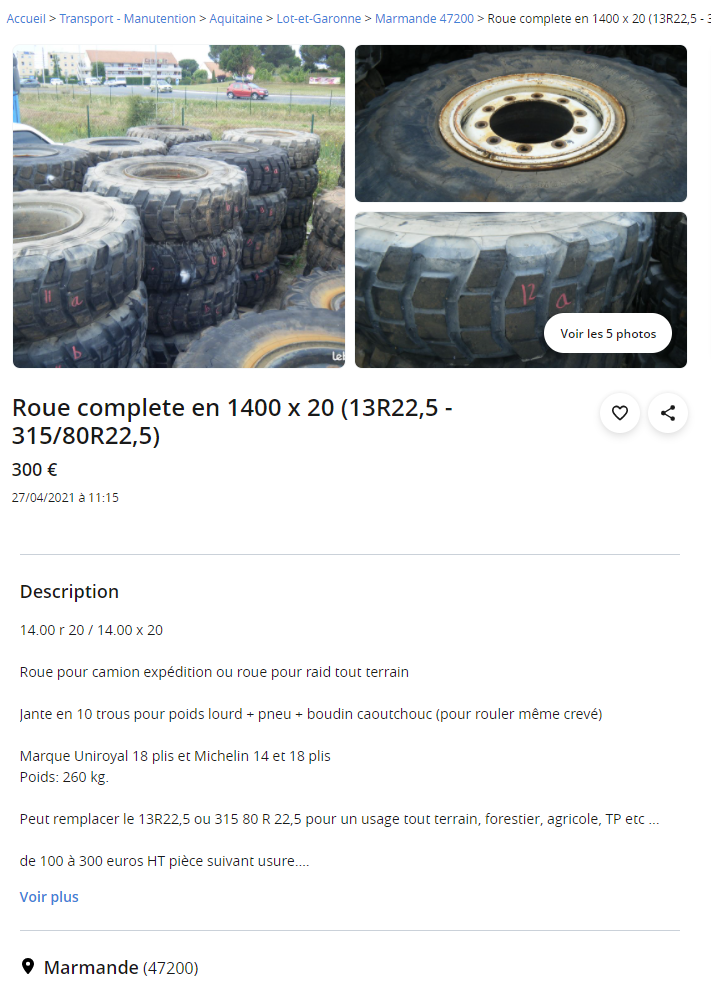Viewport: 711px width, 986px height.
Task: Go to Transport - Manutention category
Action: click(x=128, y=19)
